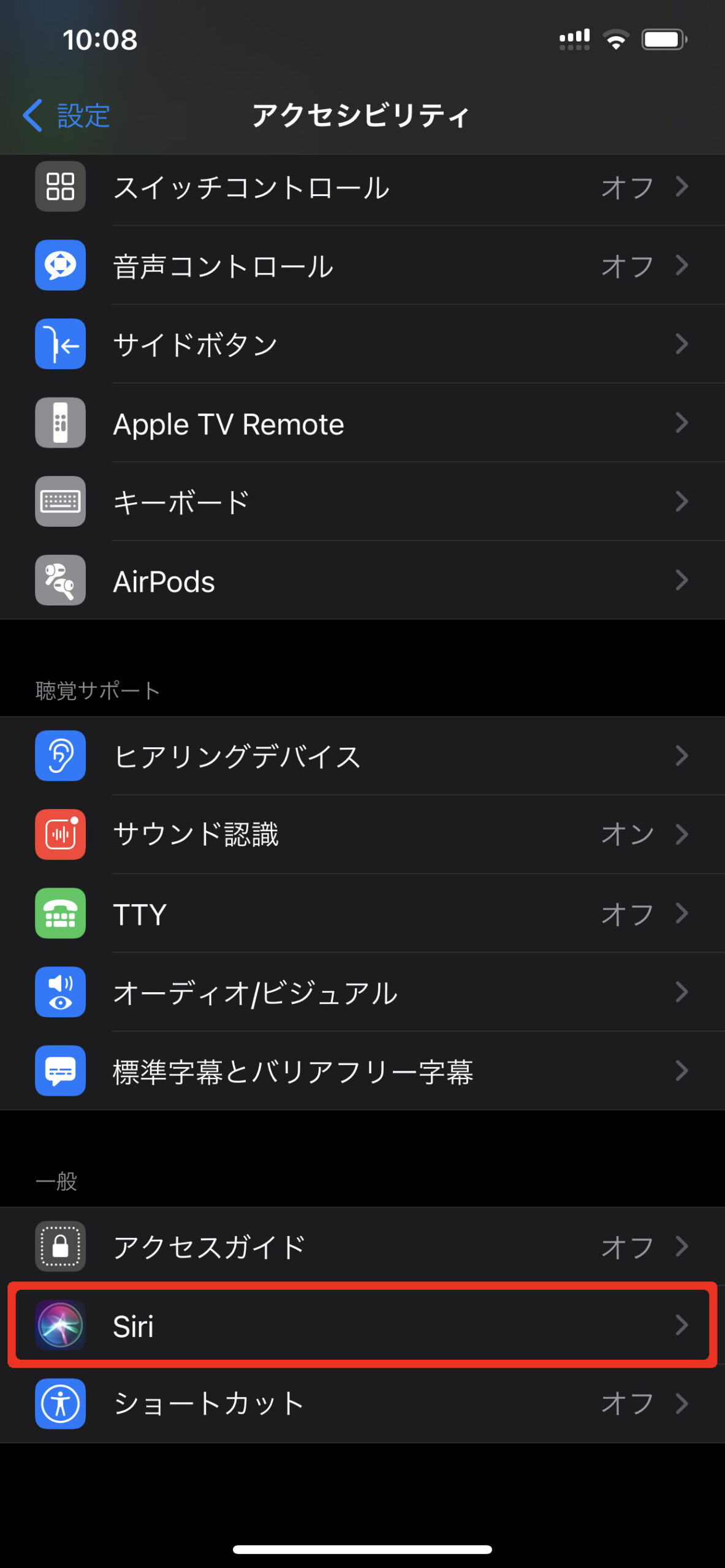The height and width of the screenshot is (1568, 725).
Task: Tap the キーボード row
Action: 362,502
